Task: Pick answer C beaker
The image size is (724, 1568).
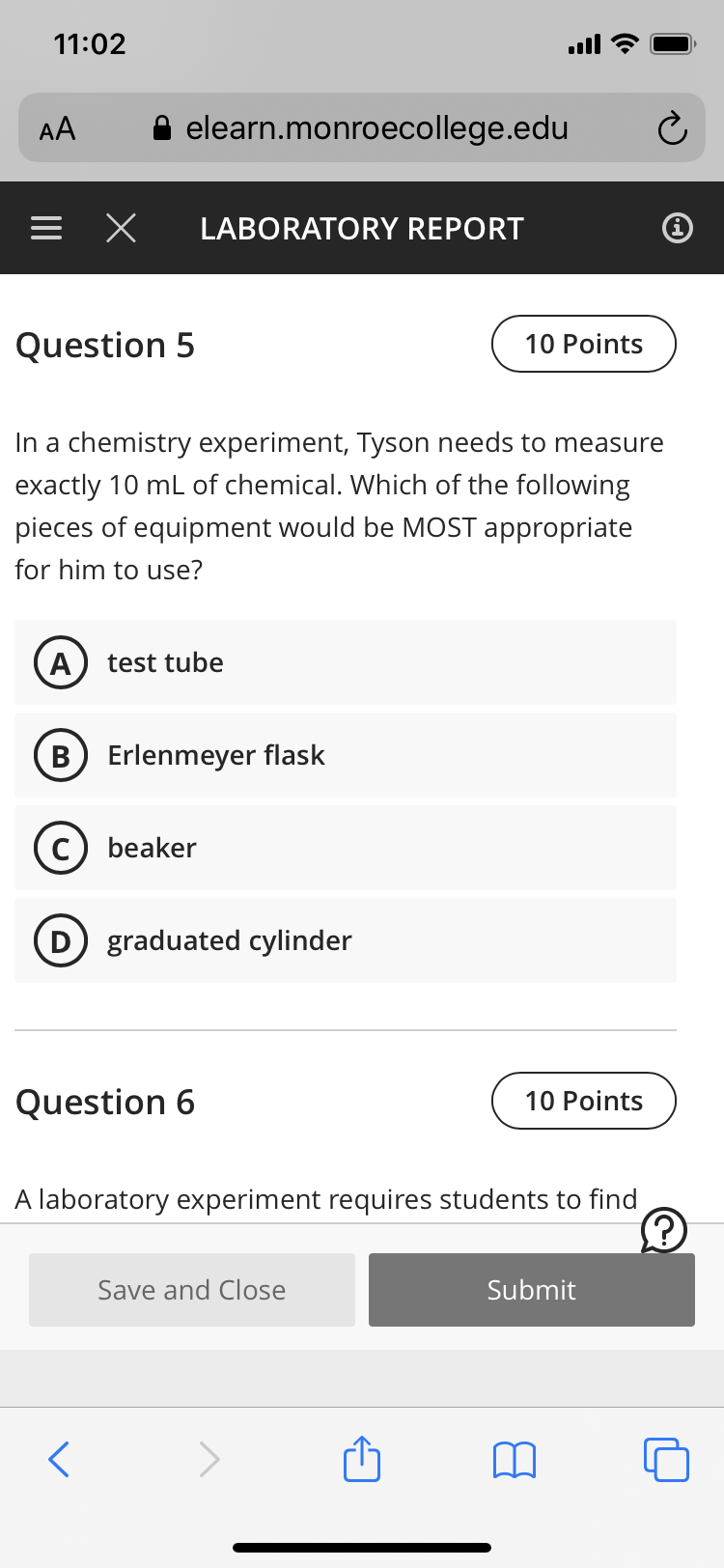Action: pyautogui.click(x=346, y=848)
